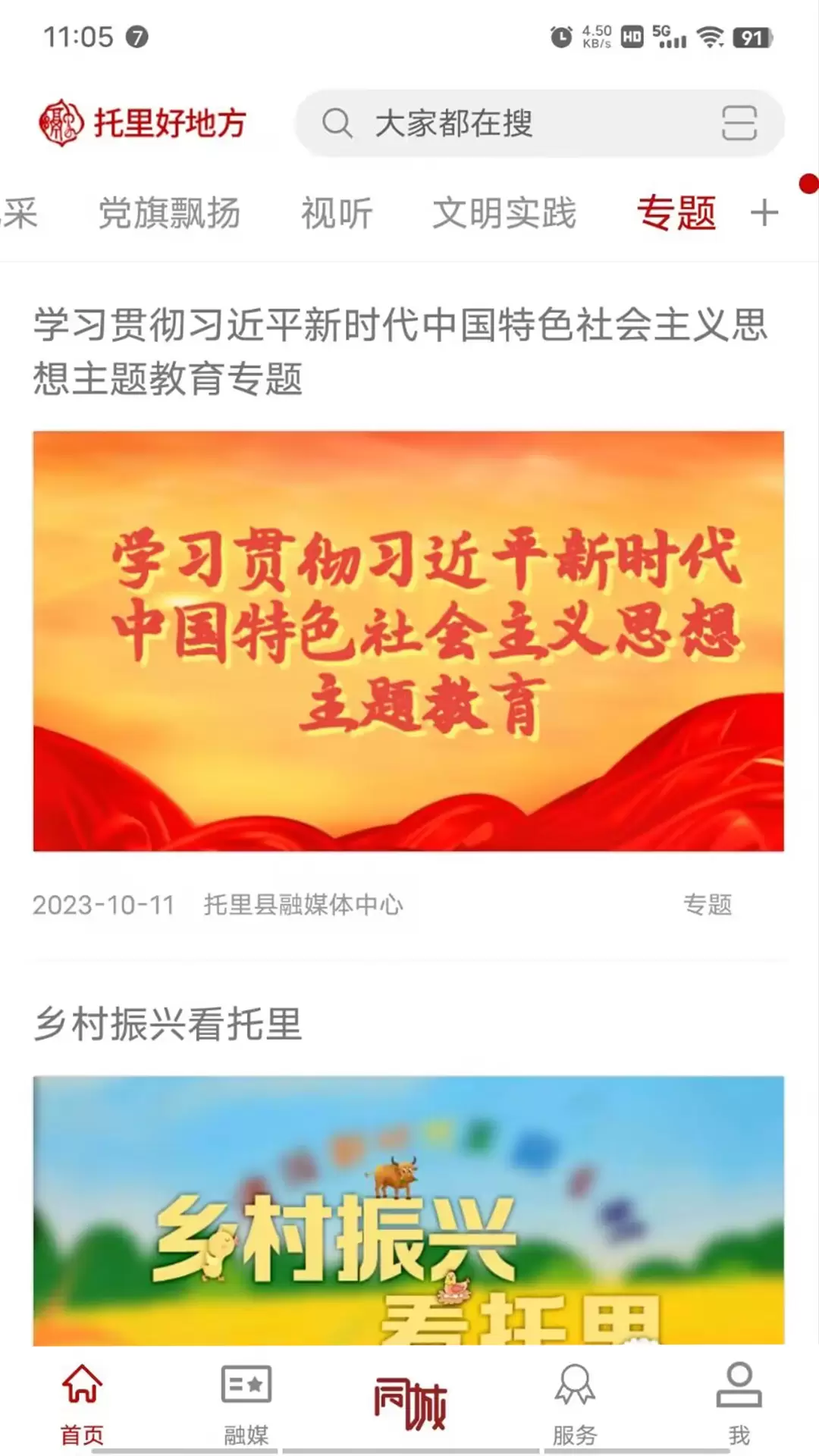Image resolution: width=819 pixels, height=1456 pixels.
Task: Open the 服务 bottom tab
Action: (575, 1404)
